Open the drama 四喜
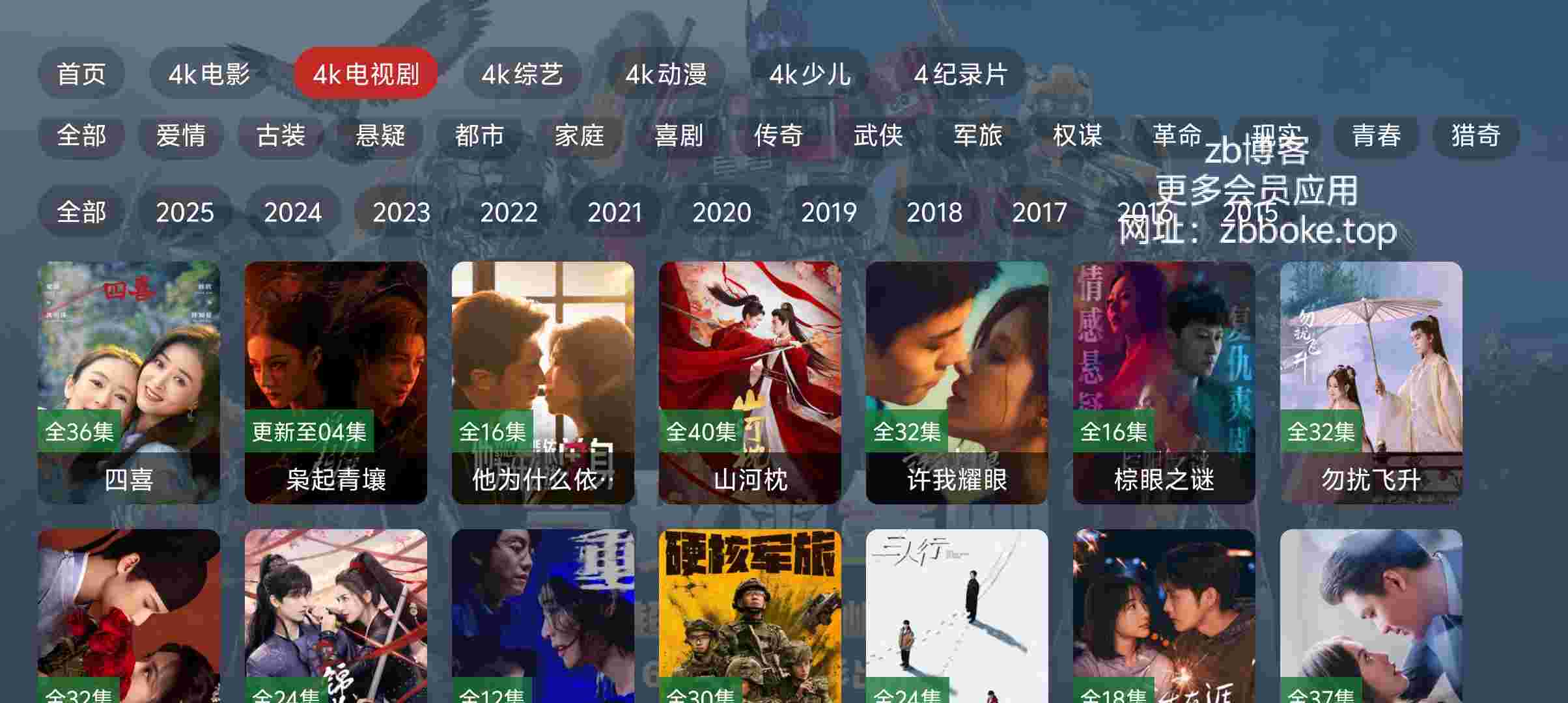This screenshot has width=1568, height=703. click(129, 382)
